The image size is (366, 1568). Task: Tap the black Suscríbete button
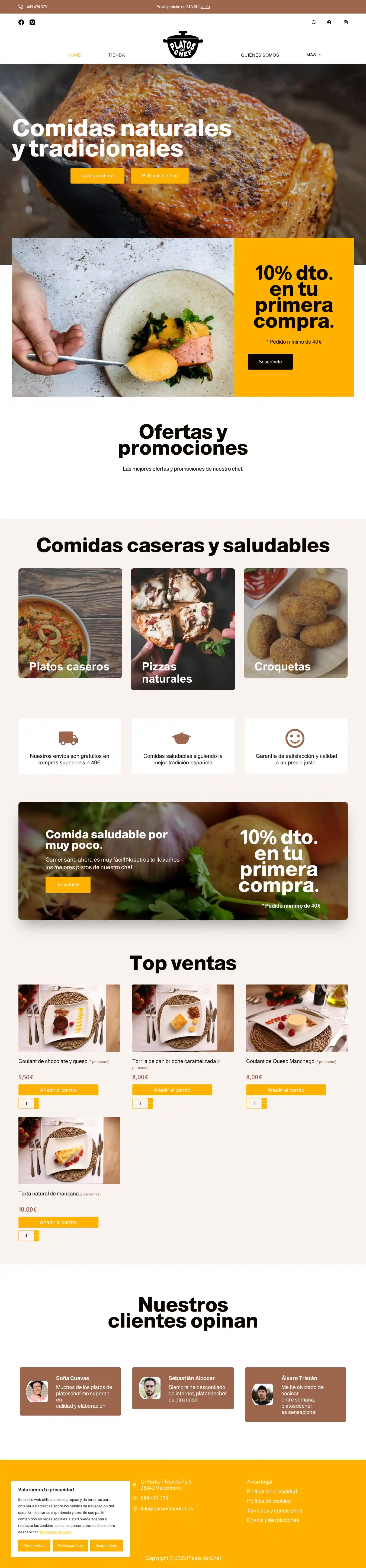[x=270, y=361]
